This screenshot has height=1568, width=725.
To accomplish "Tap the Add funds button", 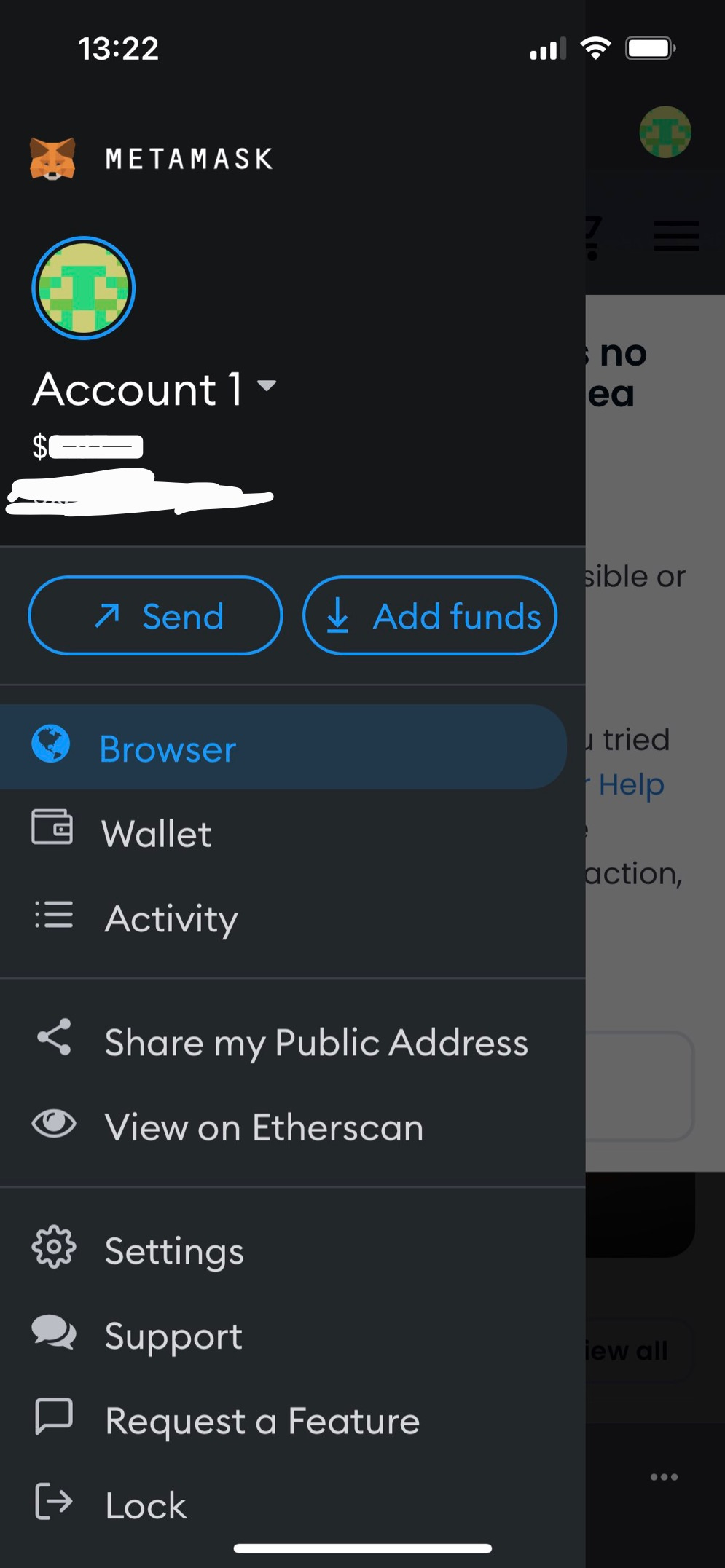I will tap(430, 616).
